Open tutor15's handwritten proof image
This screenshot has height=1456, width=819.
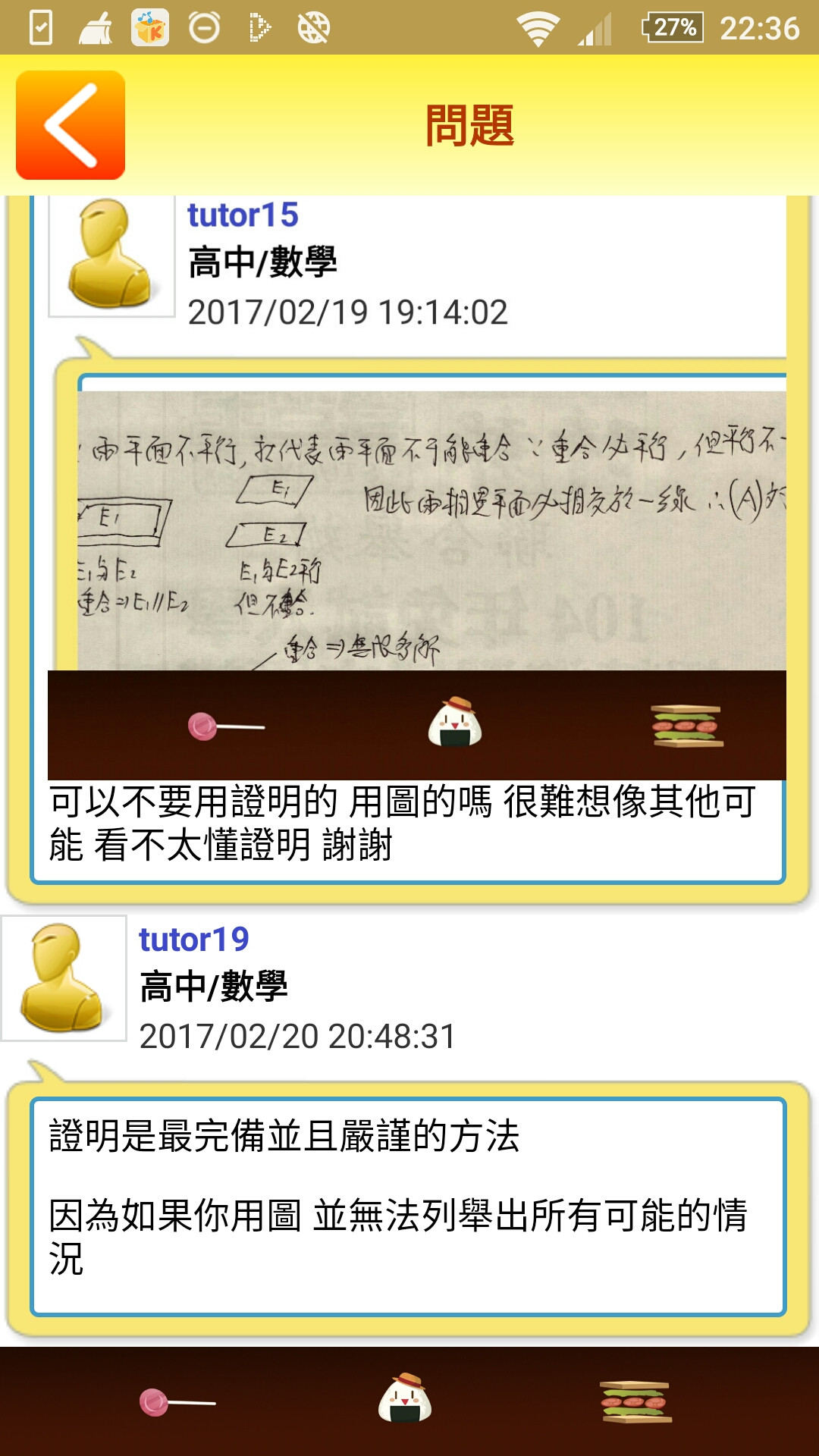click(432, 529)
